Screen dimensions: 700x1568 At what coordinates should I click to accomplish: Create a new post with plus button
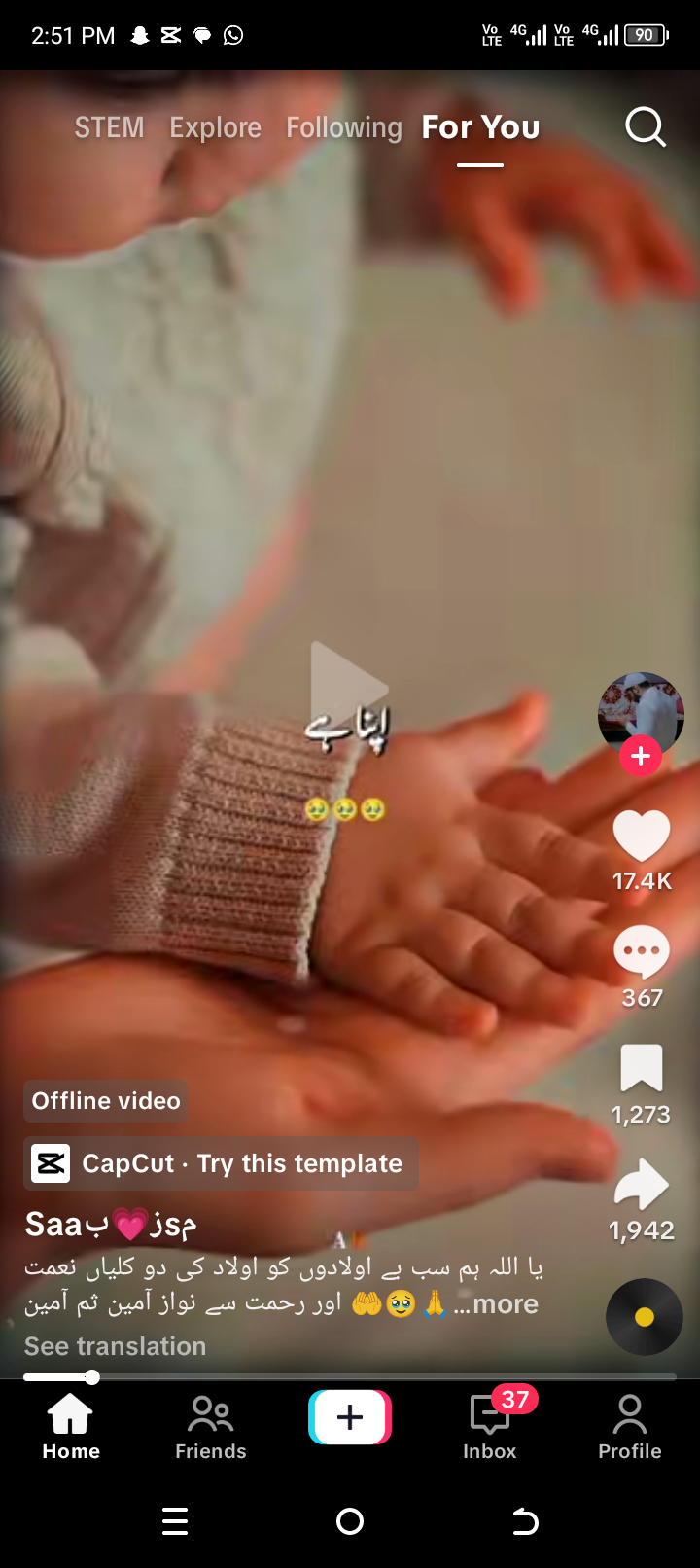pyautogui.click(x=350, y=1417)
